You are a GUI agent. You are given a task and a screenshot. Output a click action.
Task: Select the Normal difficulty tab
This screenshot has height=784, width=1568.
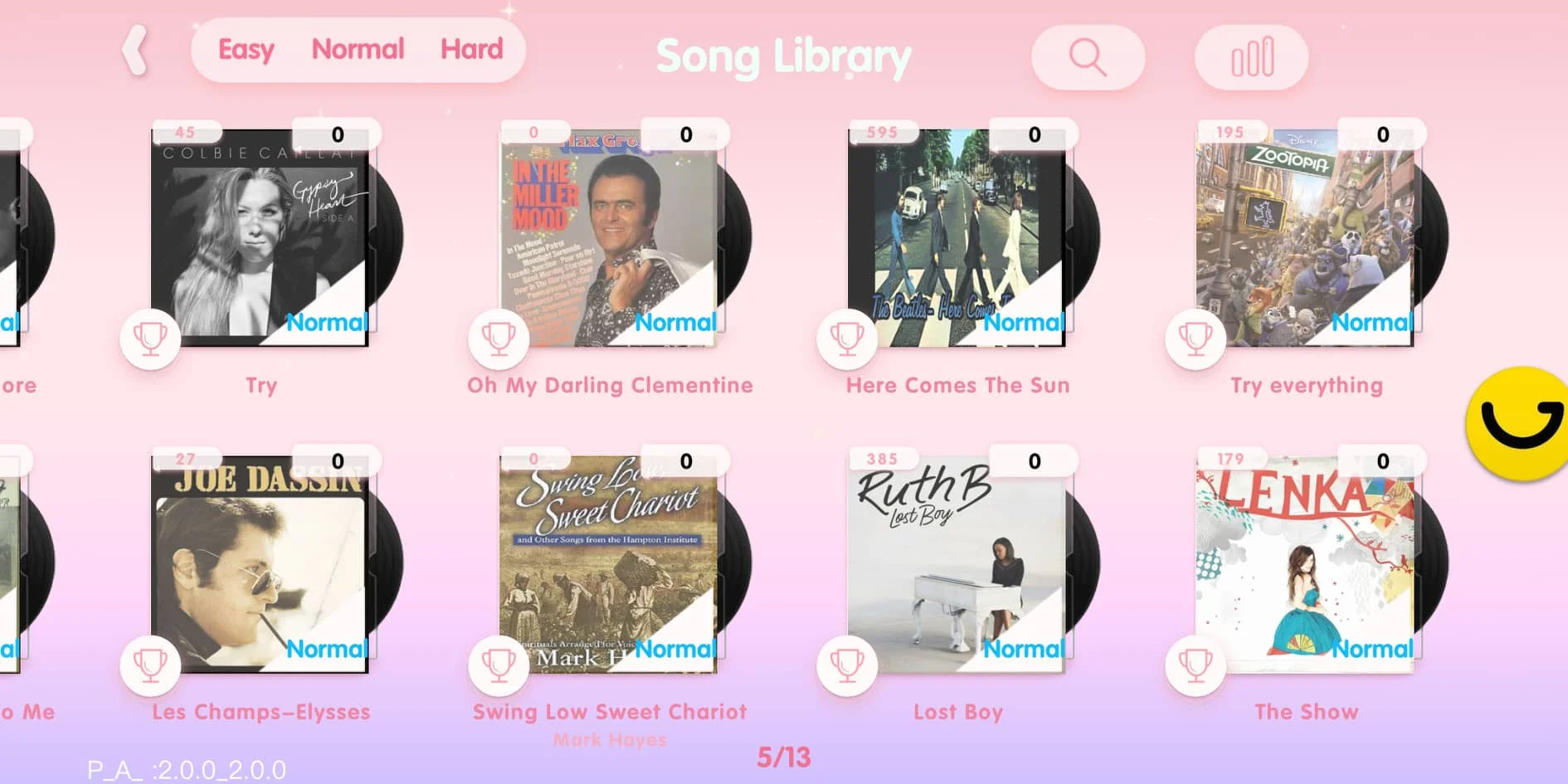(358, 50)
